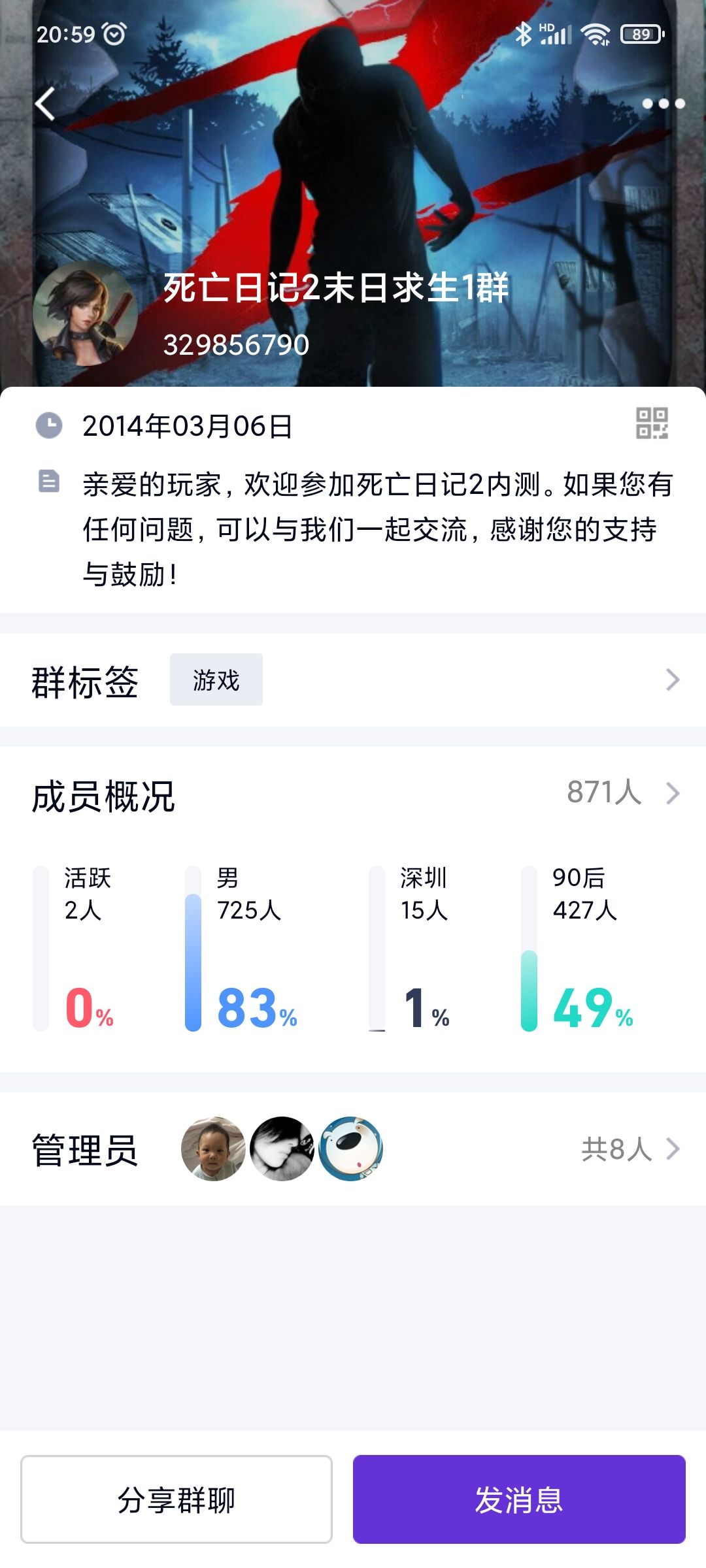This screenshot has width=706, height=1568.
Task: Open 成员概况 showing 871人
Action: 353,794
